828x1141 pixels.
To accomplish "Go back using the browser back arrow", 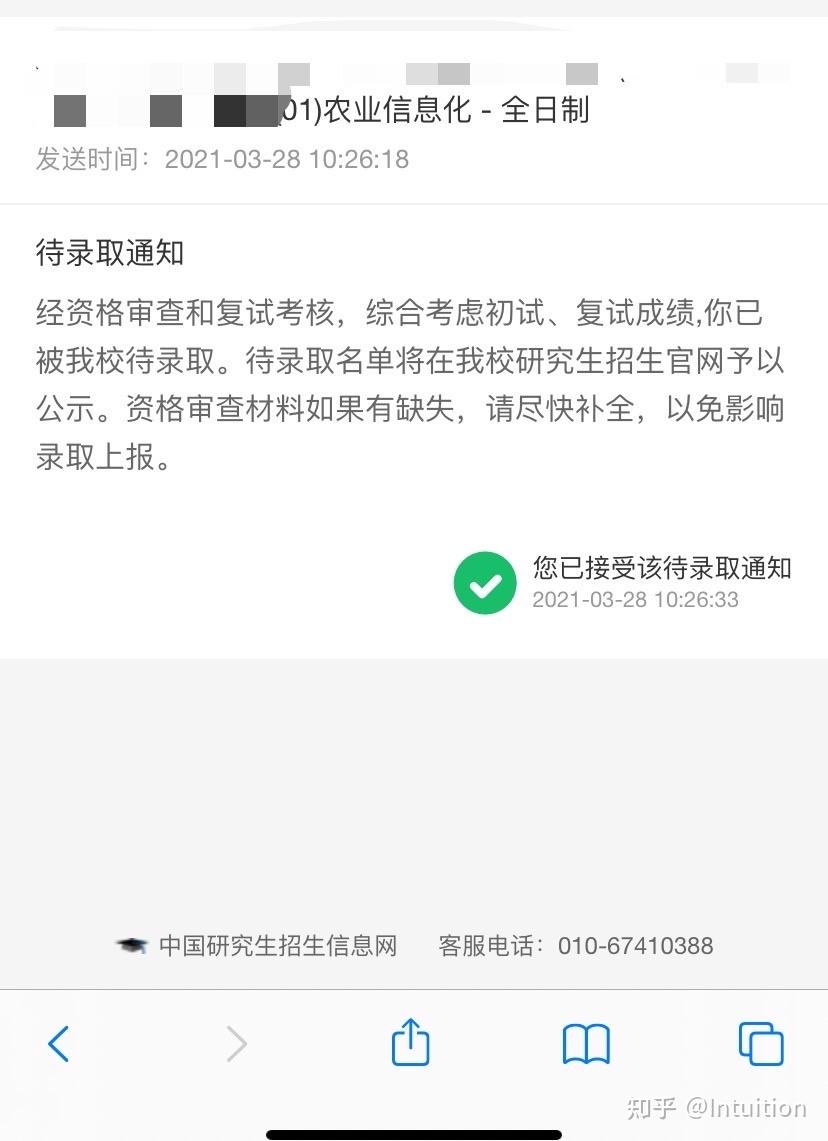I will (x=59, y=1044).
